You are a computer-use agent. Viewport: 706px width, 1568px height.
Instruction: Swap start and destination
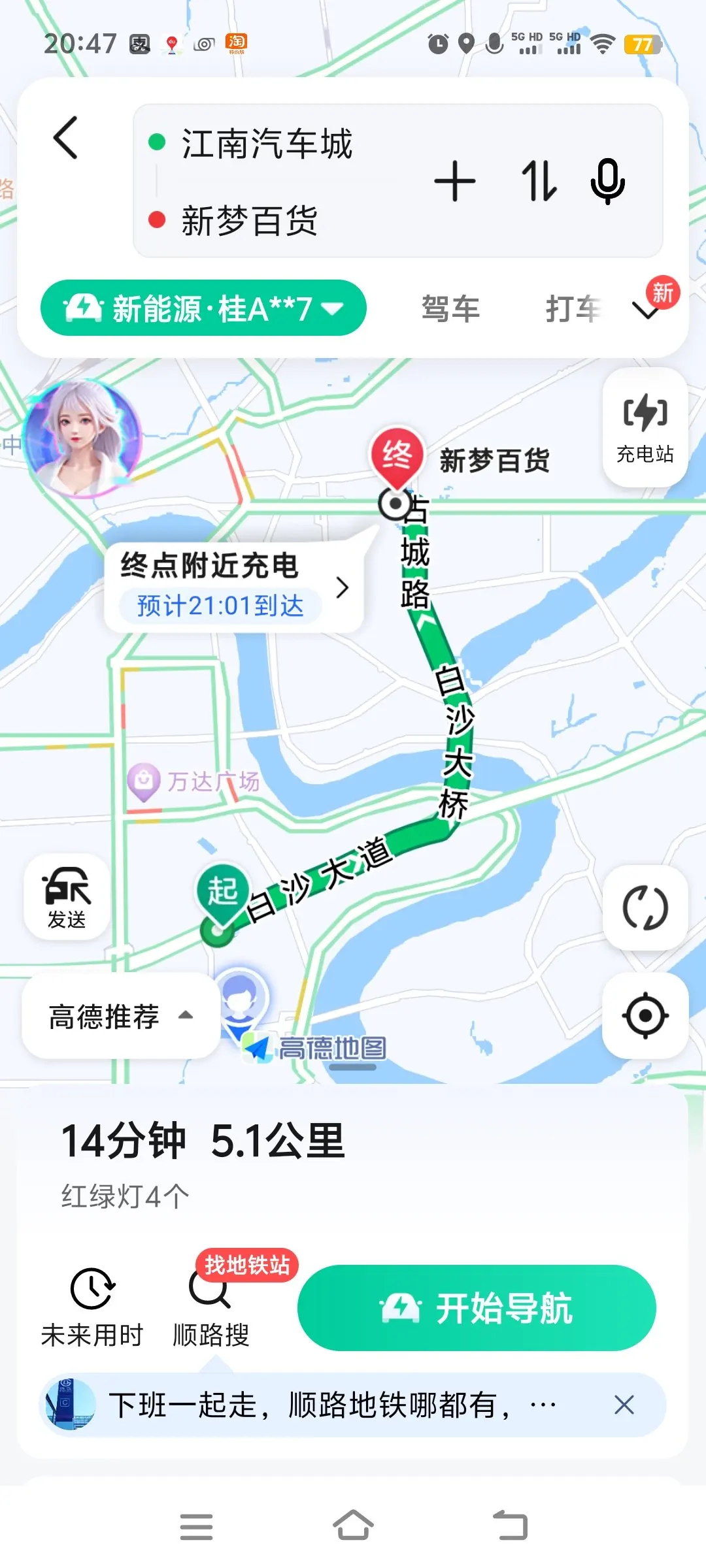[539, 182]
